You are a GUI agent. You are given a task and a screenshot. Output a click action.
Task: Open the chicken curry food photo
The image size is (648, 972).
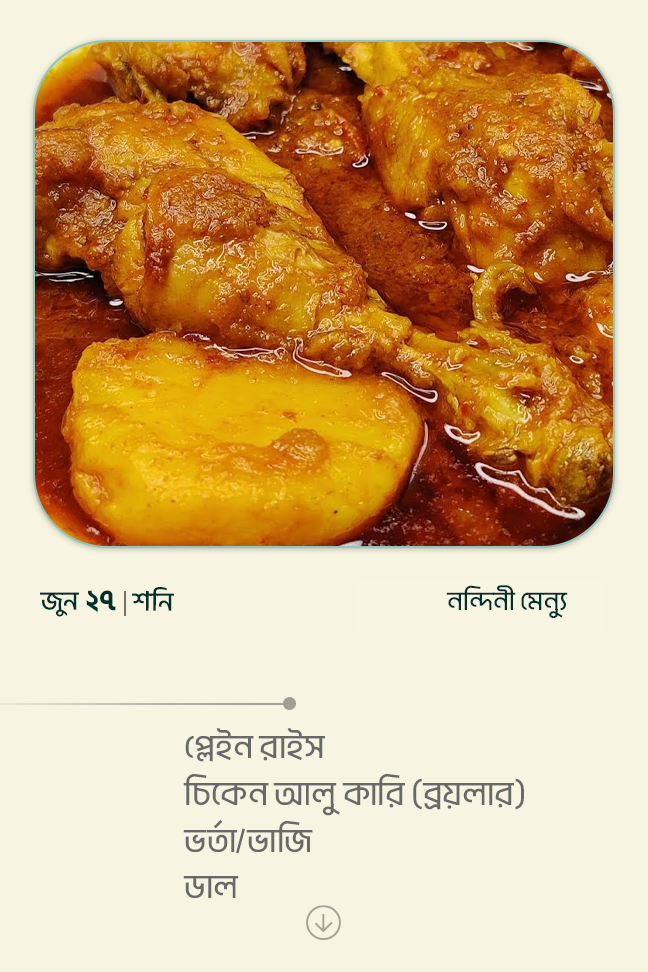click(x=324, y=294)
